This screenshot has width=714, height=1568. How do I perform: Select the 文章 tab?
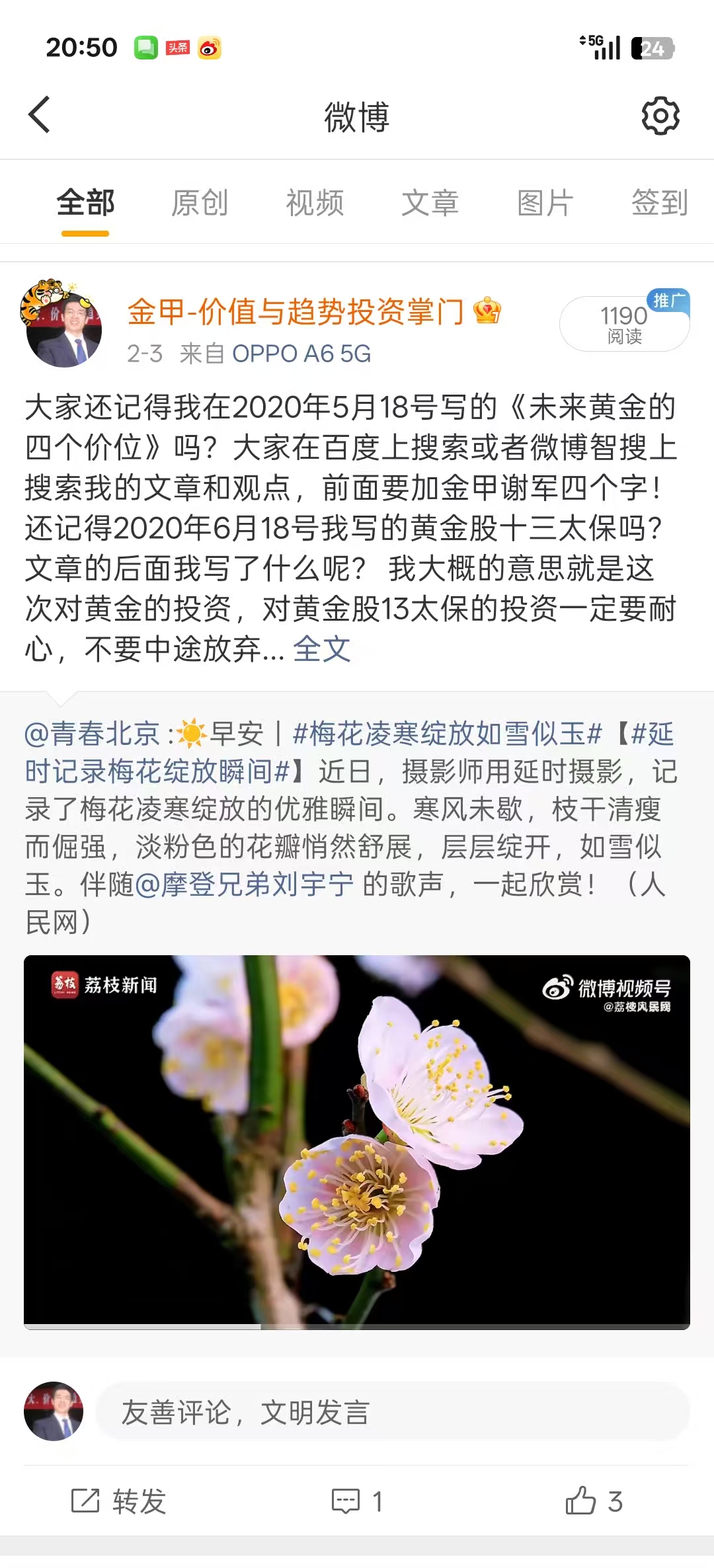[x=430, y=203]
